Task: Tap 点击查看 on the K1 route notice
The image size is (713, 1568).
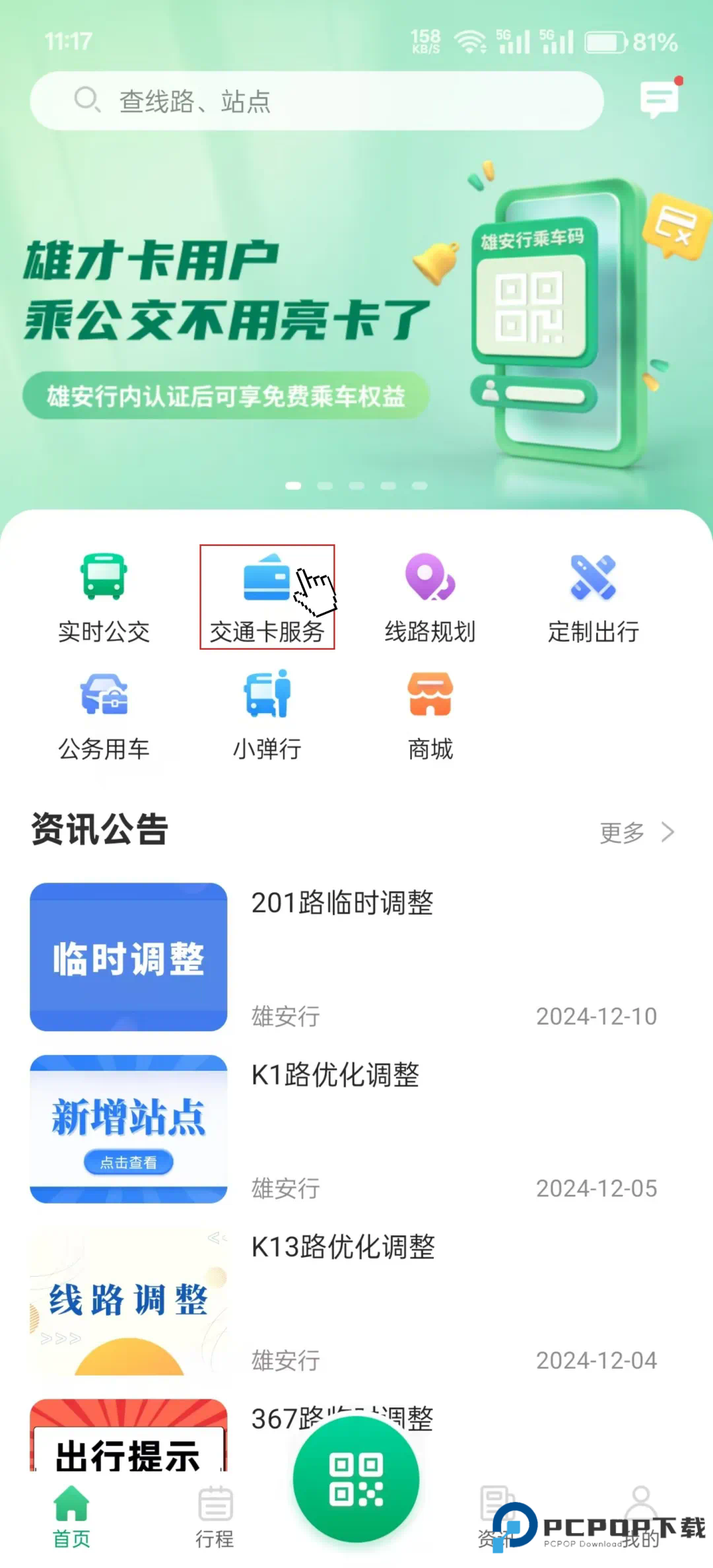Action: tap(128, 1163)
